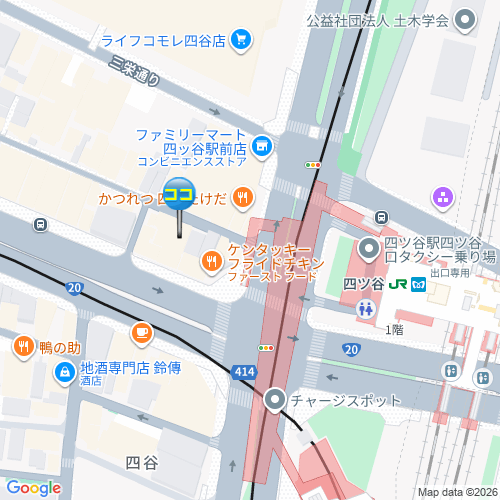The width and height of the screenshot is (500, 500).
Task: Select the ファミリーマート四ッ谷駅前店 store pin
Action: pyautogui.click(x=262, y=147)
